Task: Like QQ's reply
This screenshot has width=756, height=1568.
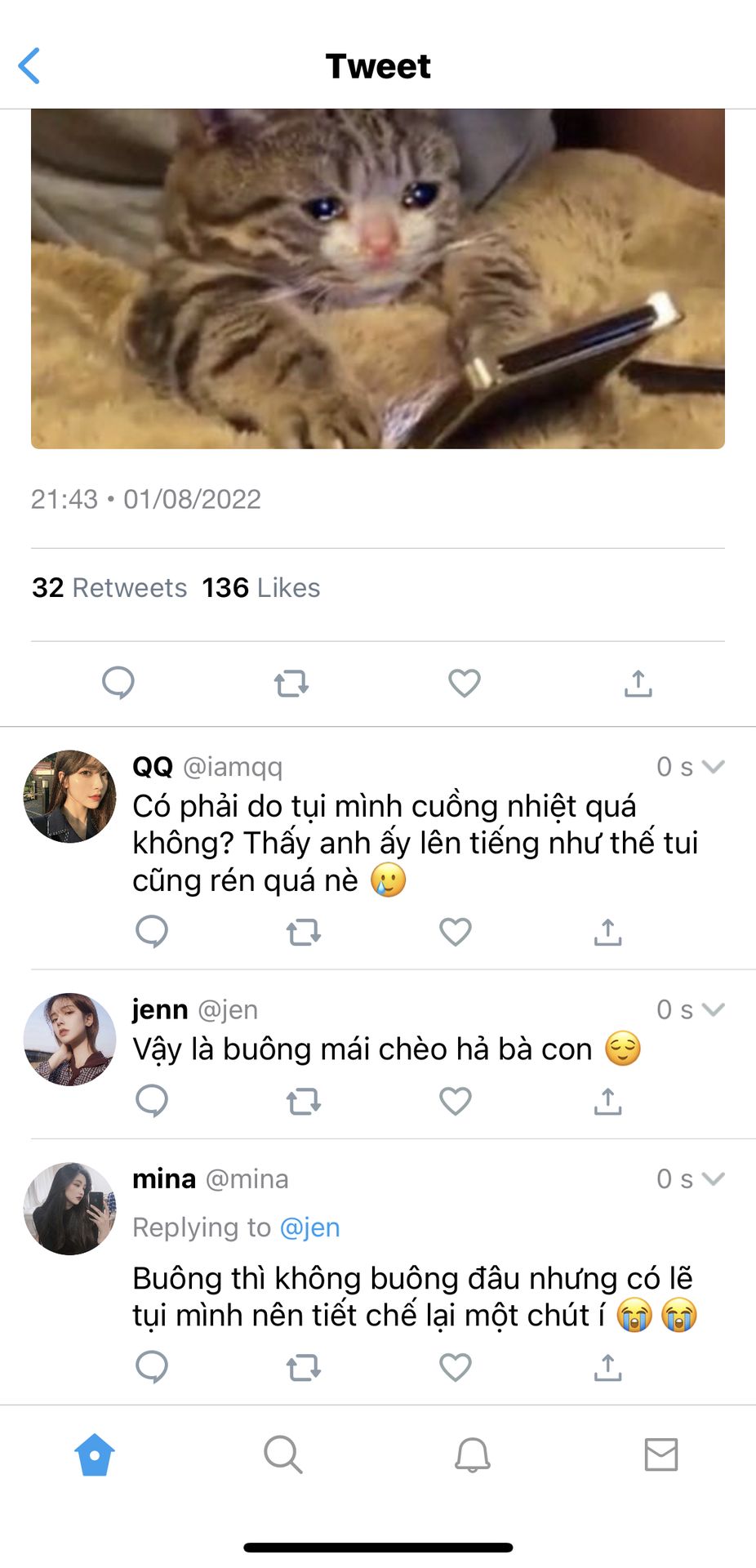Action: click(456, 932)
